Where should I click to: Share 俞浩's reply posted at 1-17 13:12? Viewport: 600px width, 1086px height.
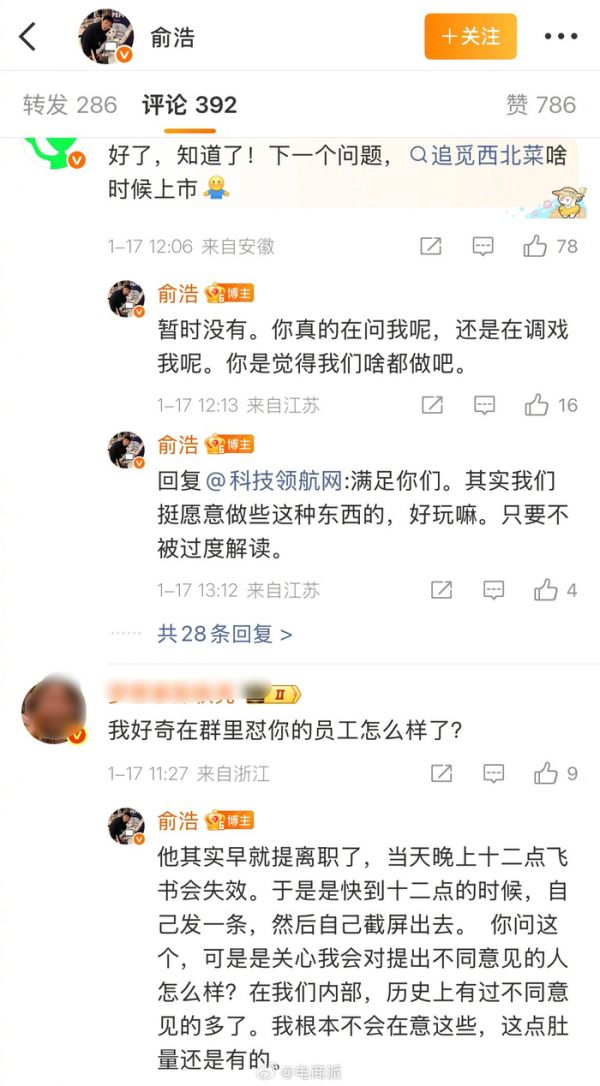pos(441,590)
